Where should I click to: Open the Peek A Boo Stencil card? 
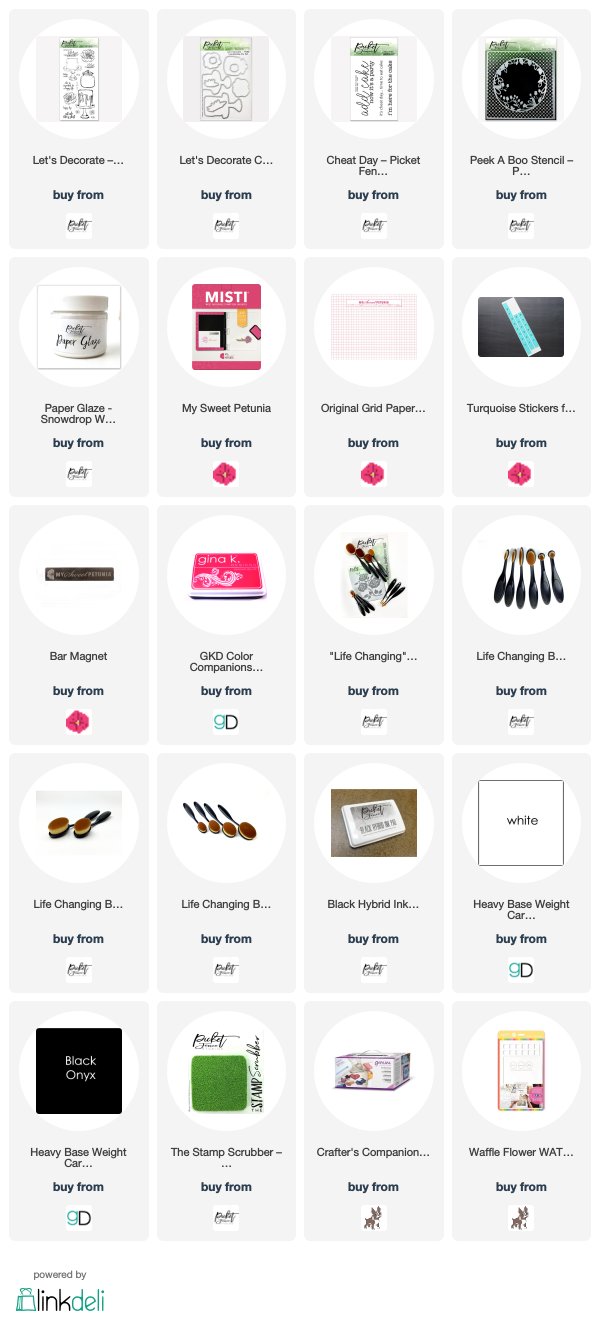coord(521,129)
